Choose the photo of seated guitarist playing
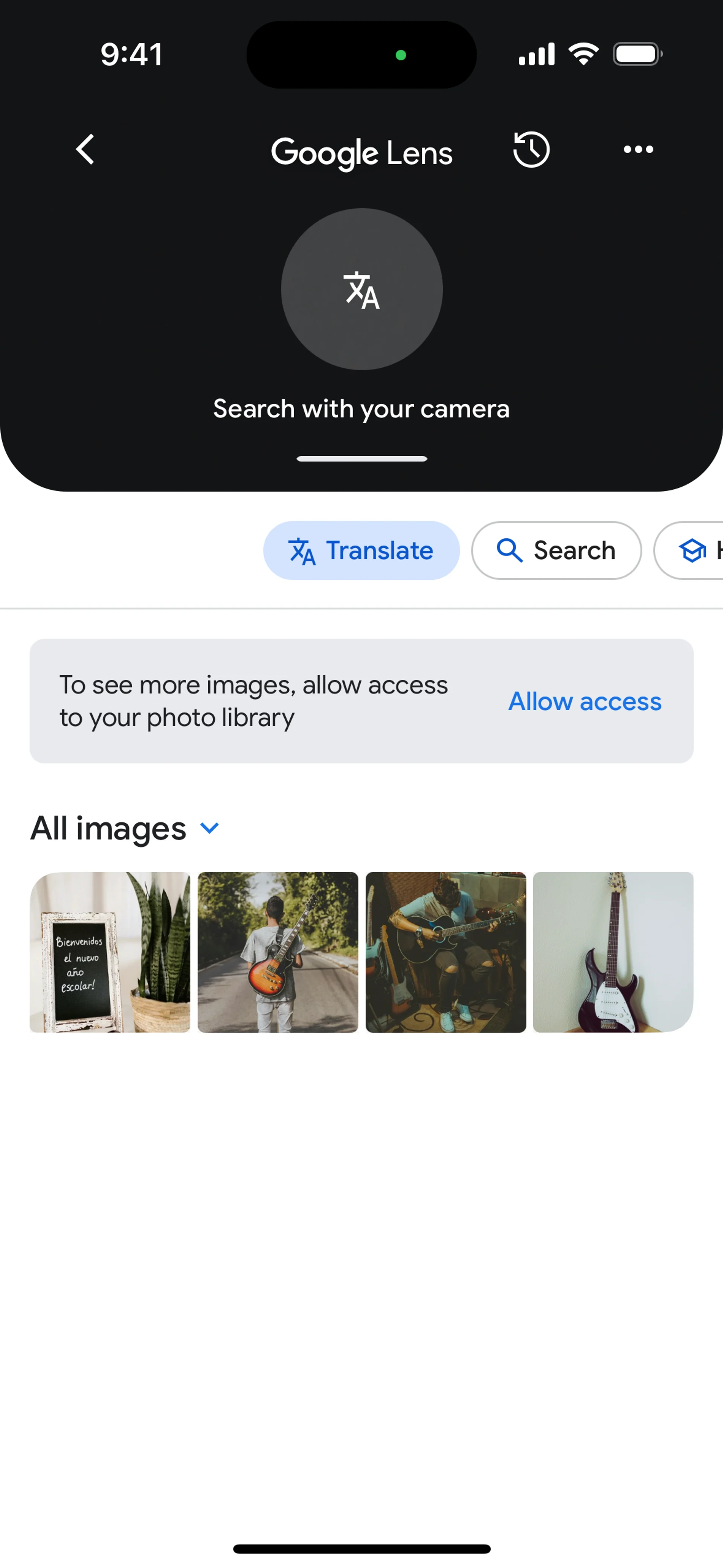 coord(445,952)
